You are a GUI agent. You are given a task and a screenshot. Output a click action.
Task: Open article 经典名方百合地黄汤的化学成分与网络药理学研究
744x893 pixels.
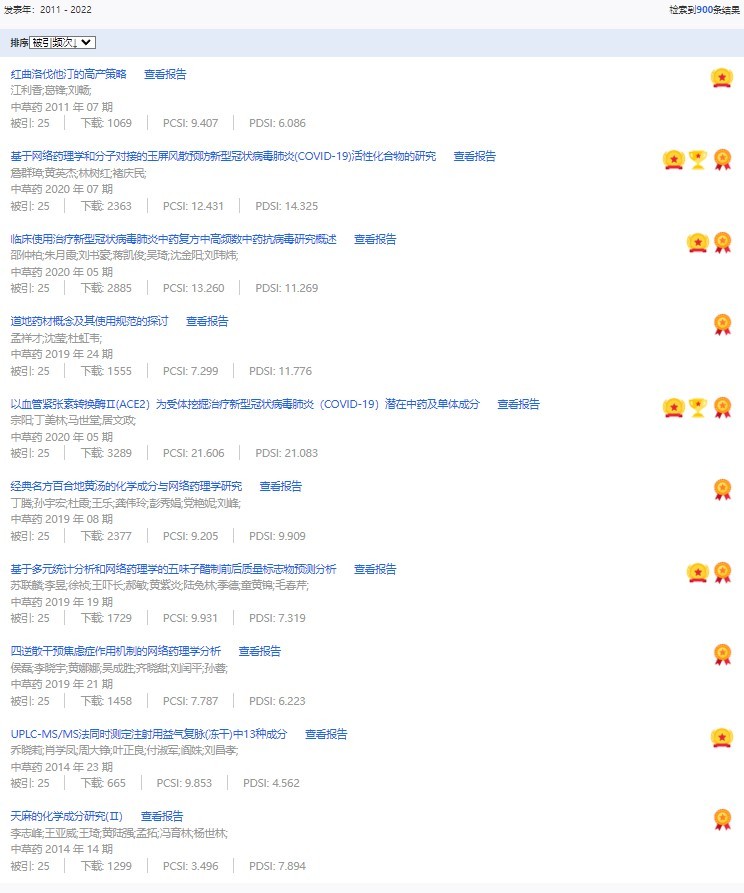(x=126, y=486)
